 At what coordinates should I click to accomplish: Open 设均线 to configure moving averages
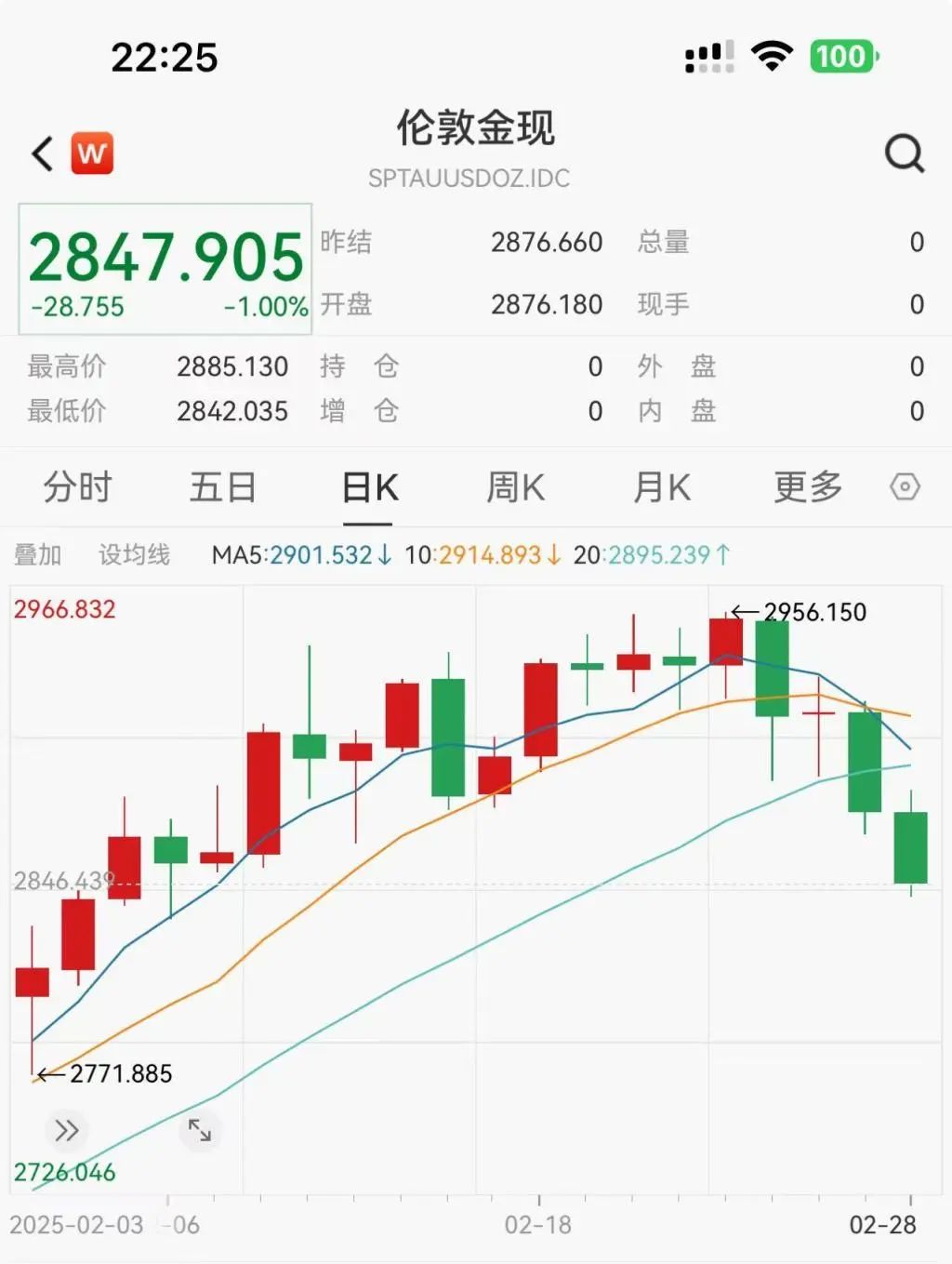click(133, 553)
